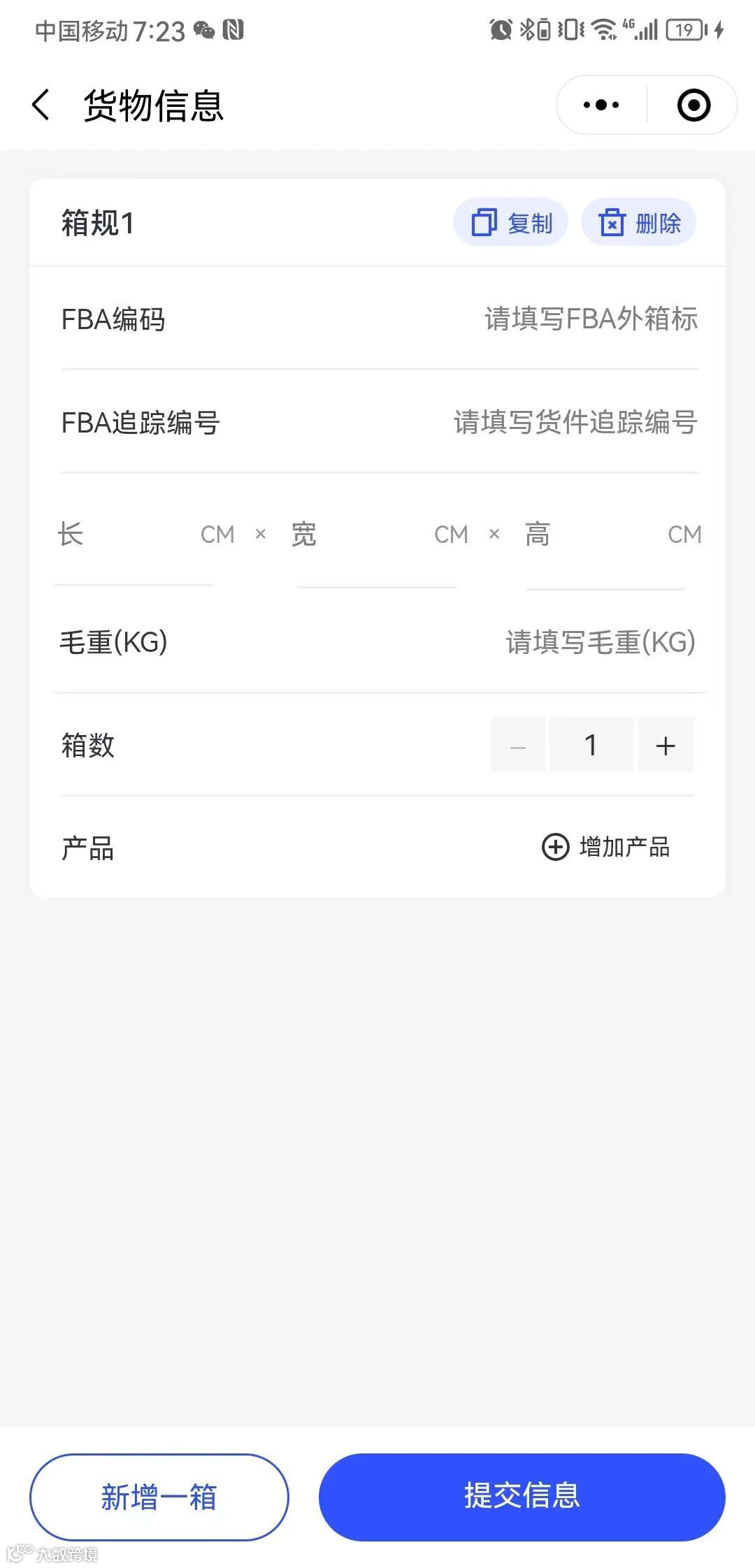Screen dimensions: 755x1568
Task: Tap the 箱数 quantity value box
Action: coord(591,746)
